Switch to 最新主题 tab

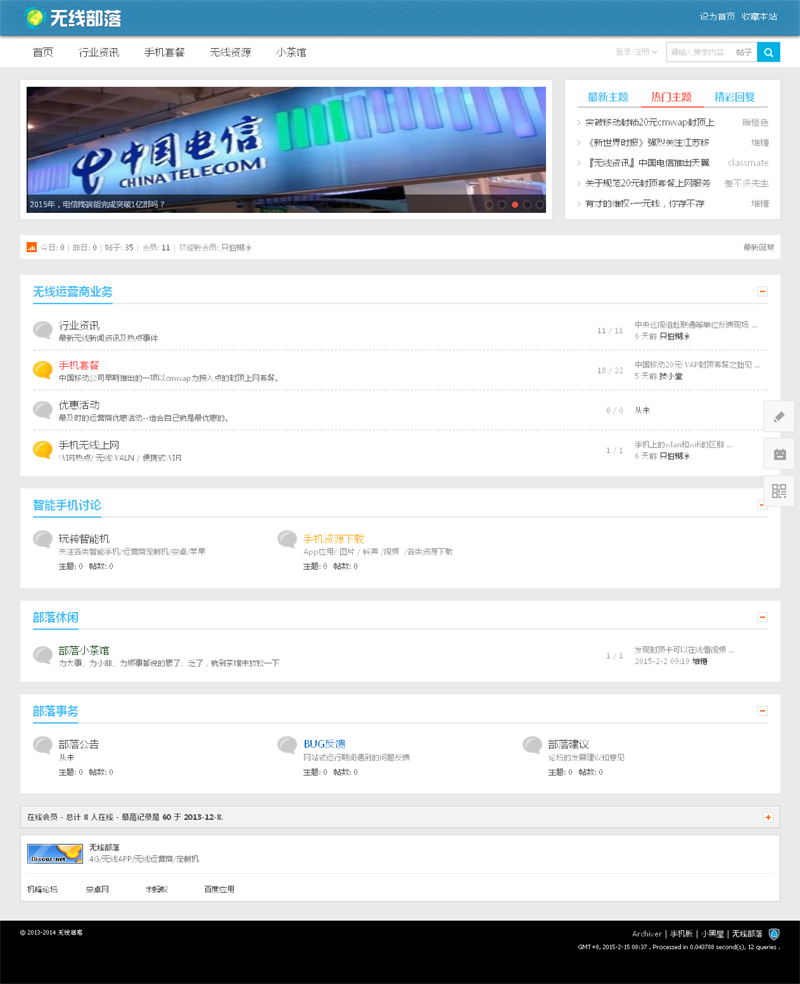pyautogui.click(x=608, y=97)
